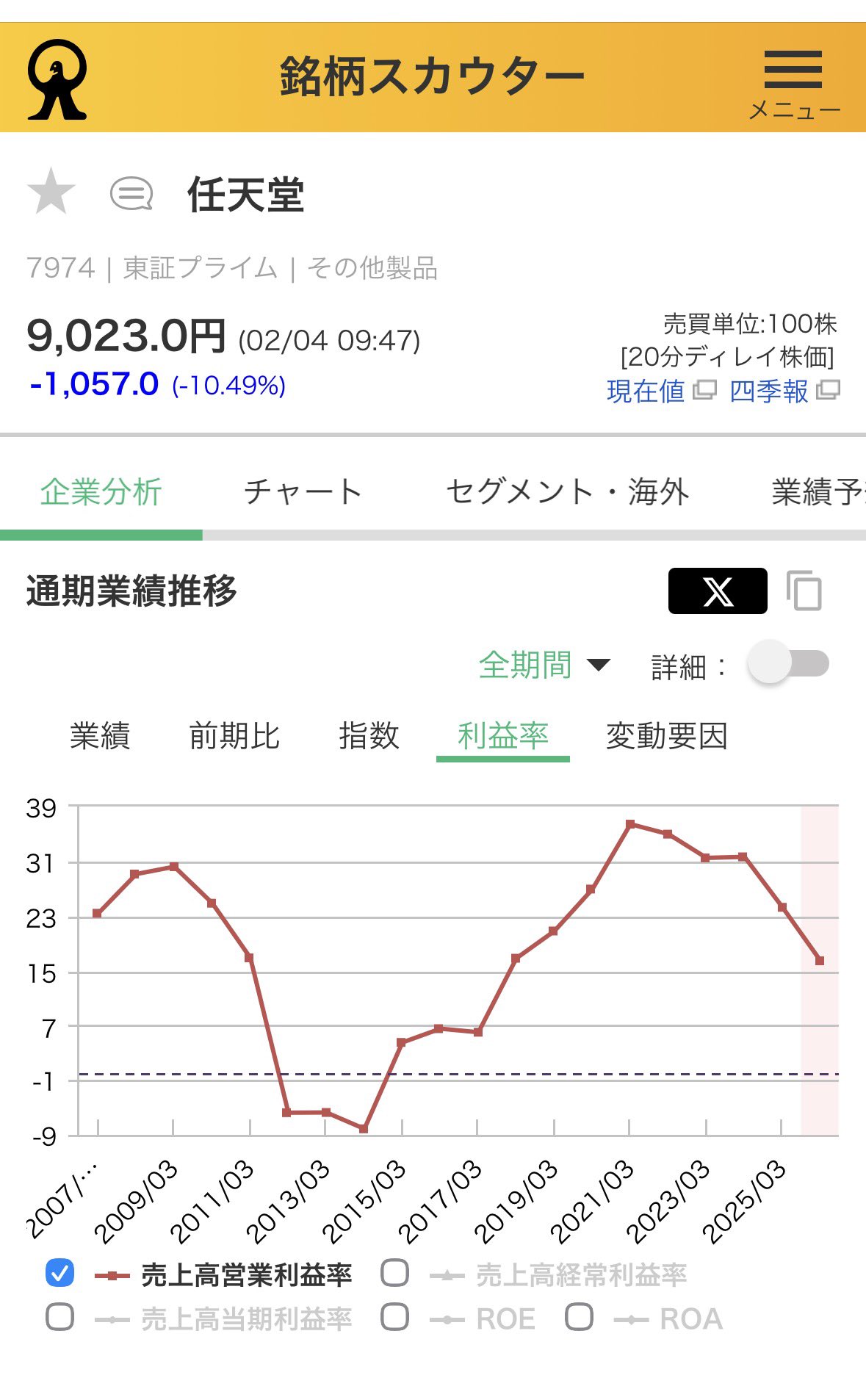866x1400 pixels.
Task: Select the 変動要因 sub-tab
Action: click(666, 736)
